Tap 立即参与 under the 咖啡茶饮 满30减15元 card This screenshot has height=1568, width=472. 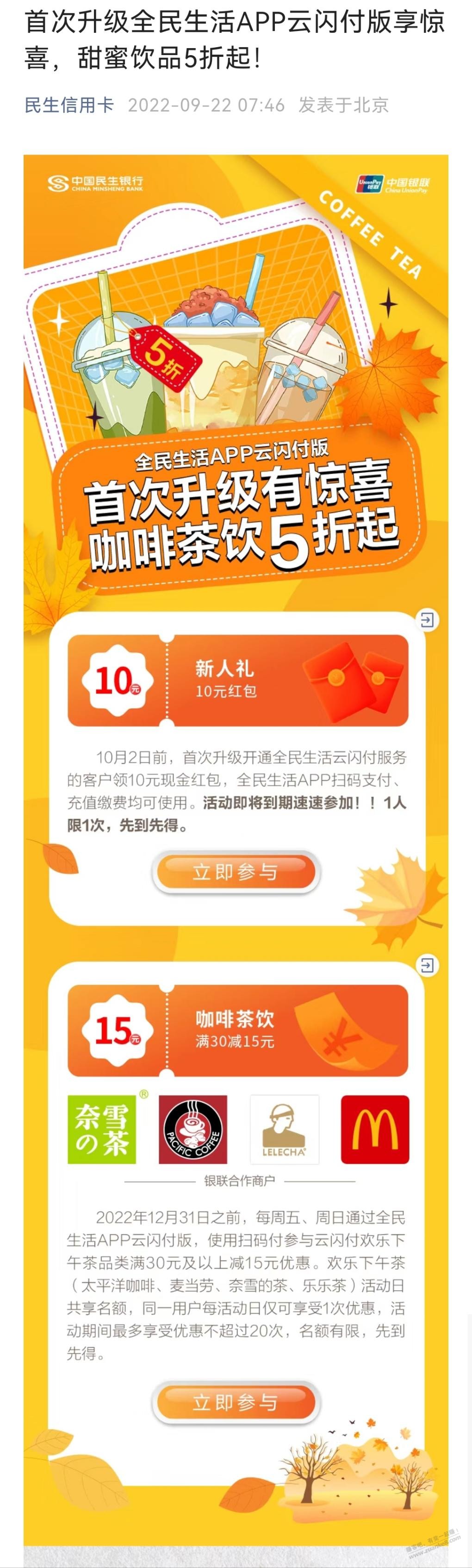[236, 1402]
